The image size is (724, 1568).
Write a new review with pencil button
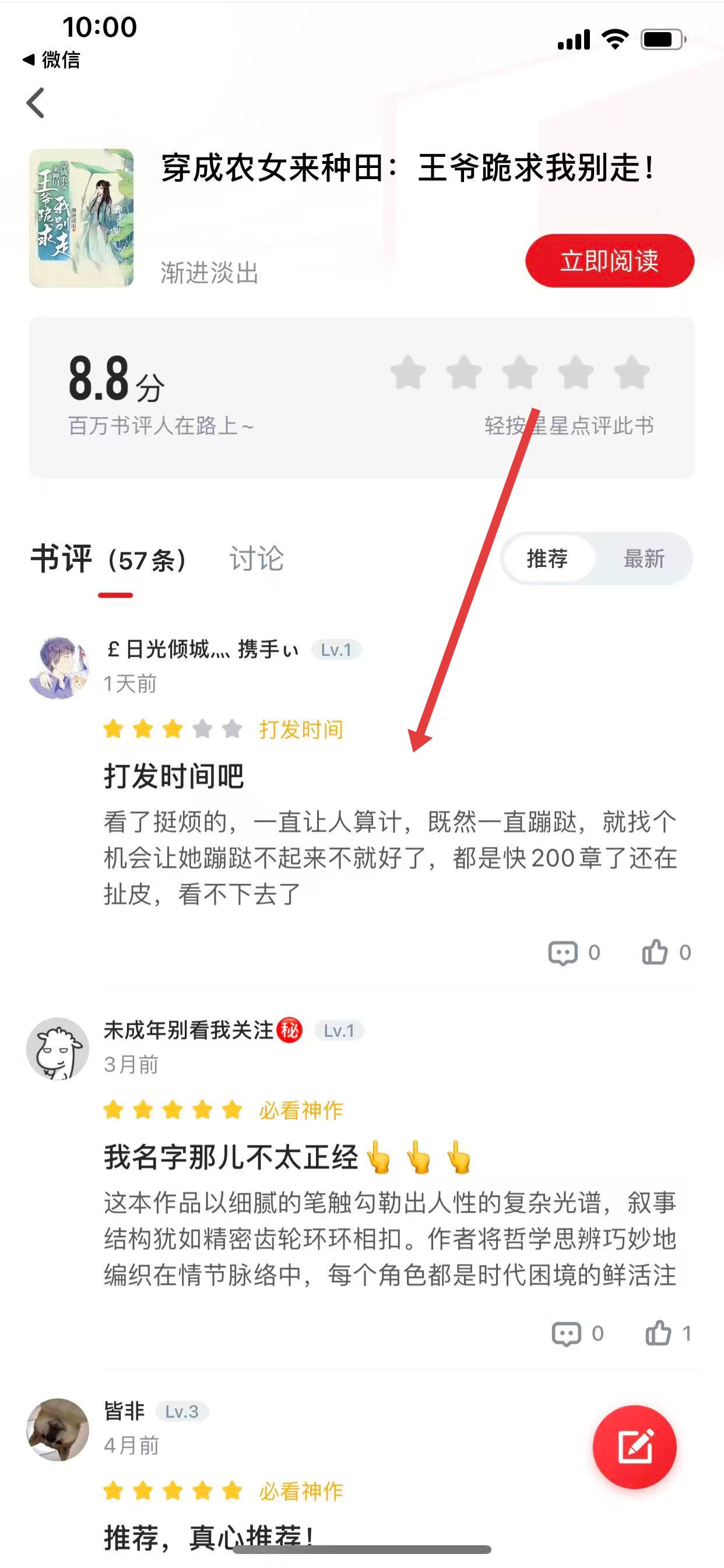point(634,1446)
